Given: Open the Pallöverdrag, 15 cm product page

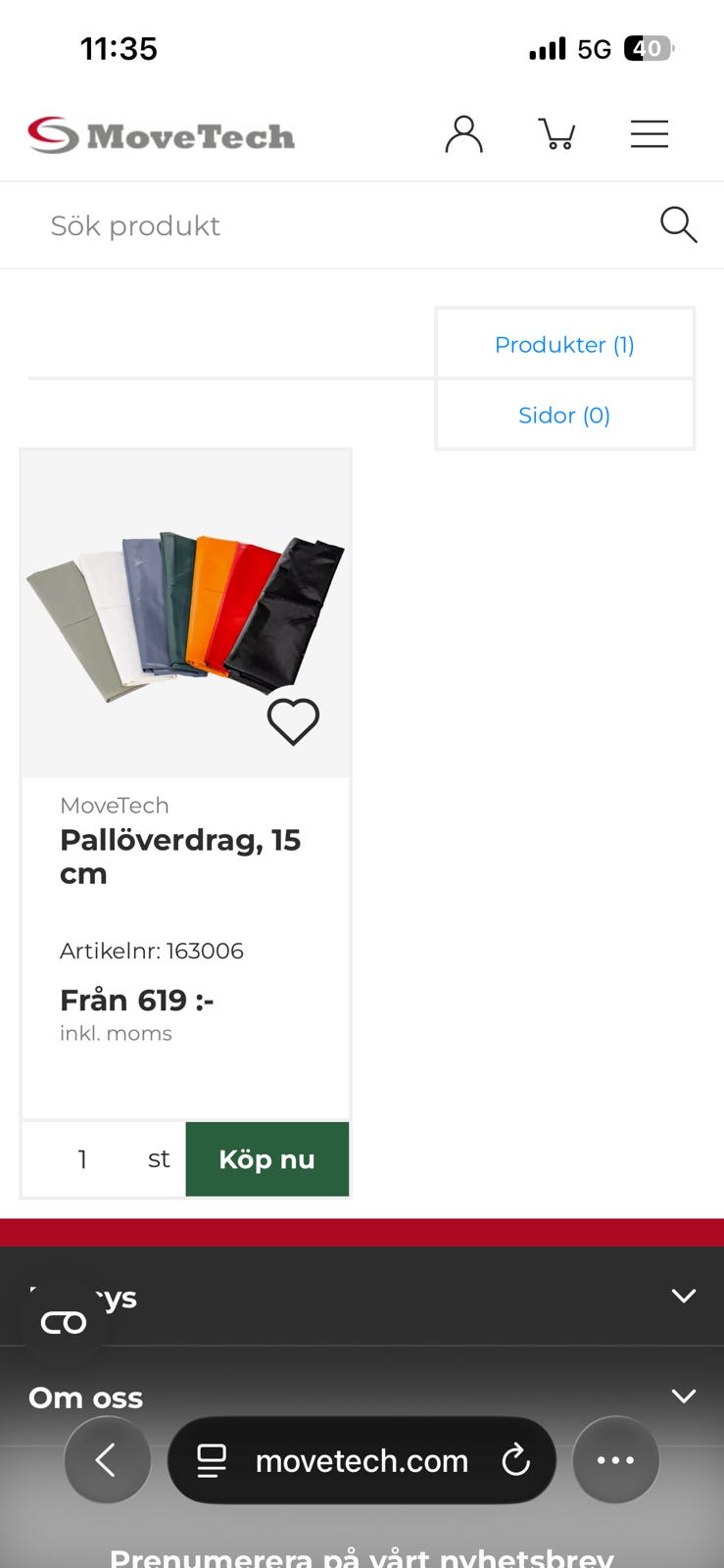Looking at the screenshot, I should tap(181, 856).
